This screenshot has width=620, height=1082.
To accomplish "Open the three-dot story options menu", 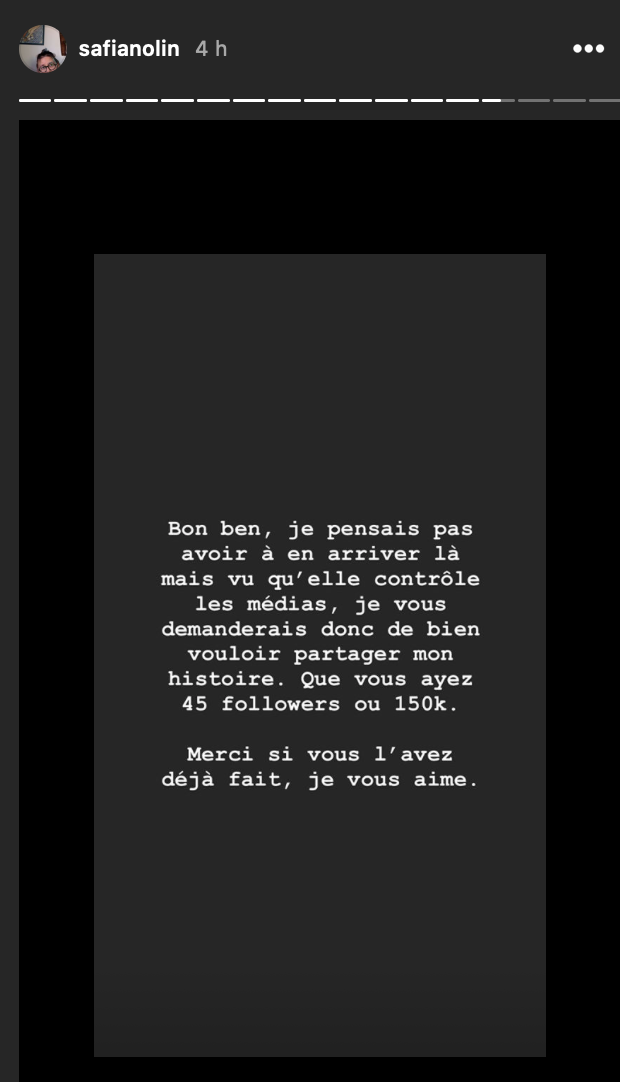I will [588, 49].
